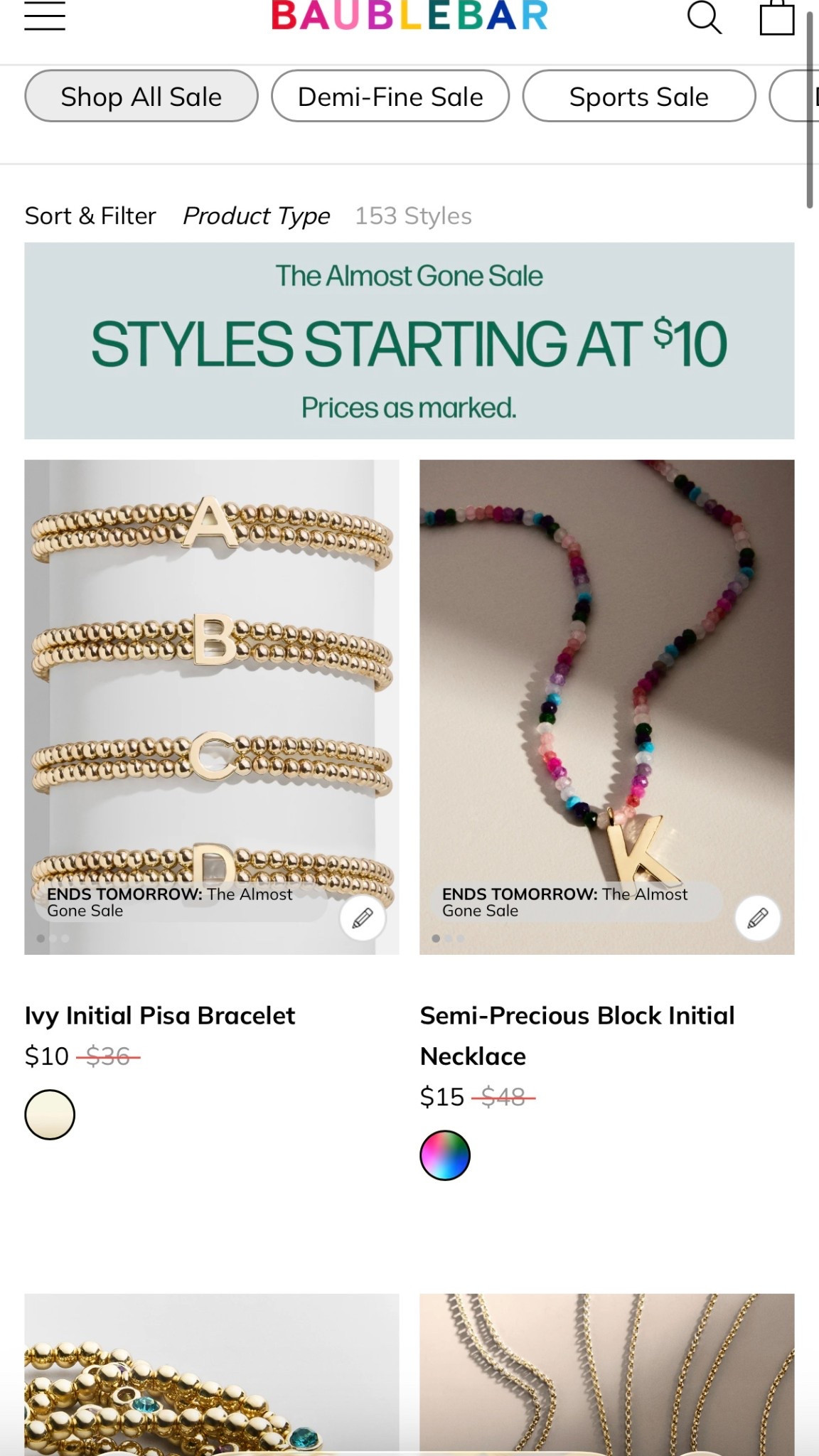
Task: Open Sort & Filter options
Action: pos(90,215)
